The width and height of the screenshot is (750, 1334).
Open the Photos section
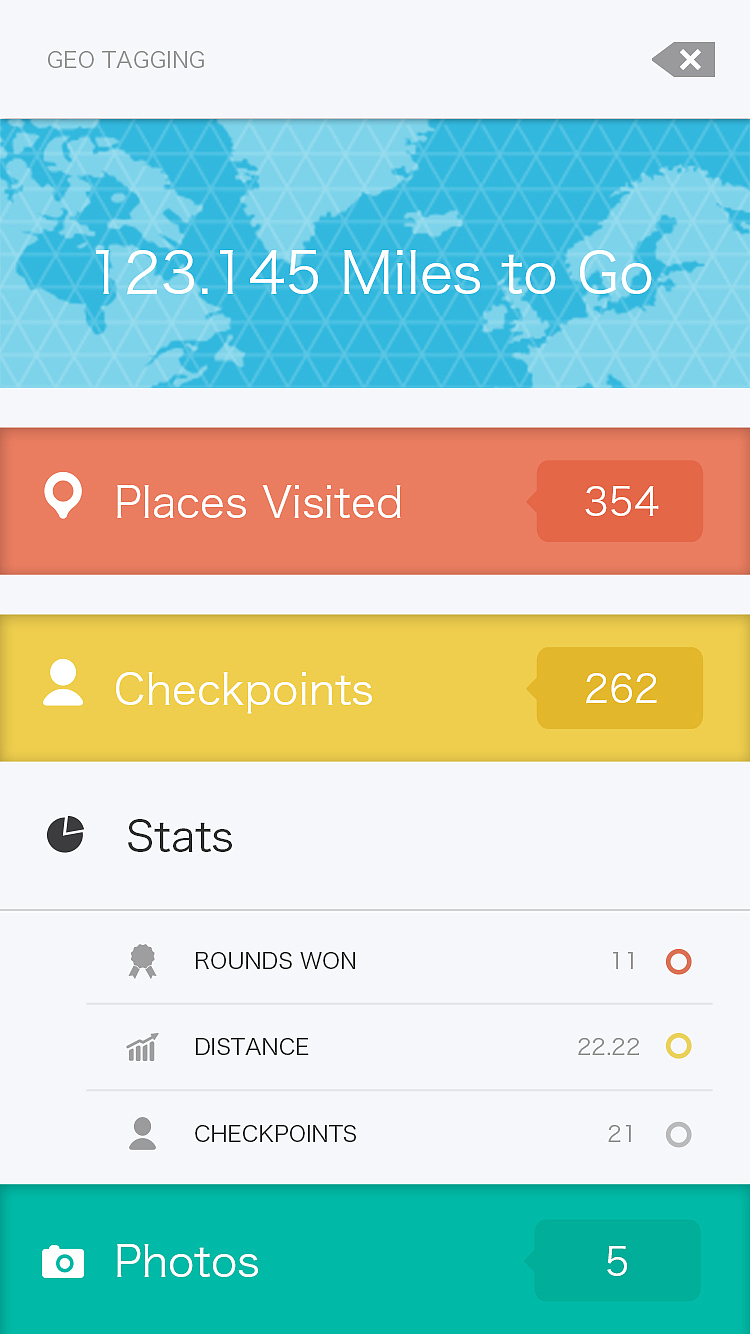375,1261
